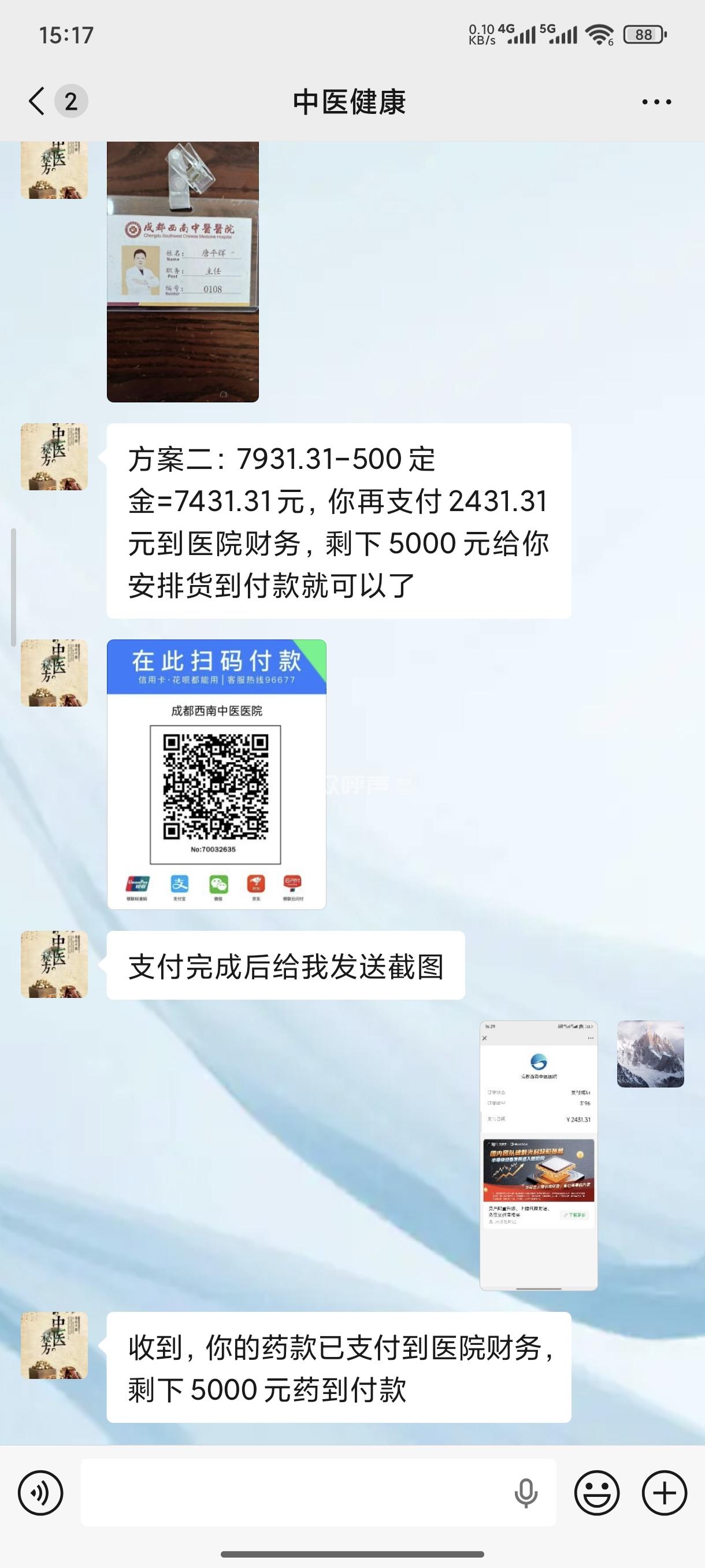Tap the microphone dictation icon
The width and height of the screenshot is (705, 1568).
525,1493
